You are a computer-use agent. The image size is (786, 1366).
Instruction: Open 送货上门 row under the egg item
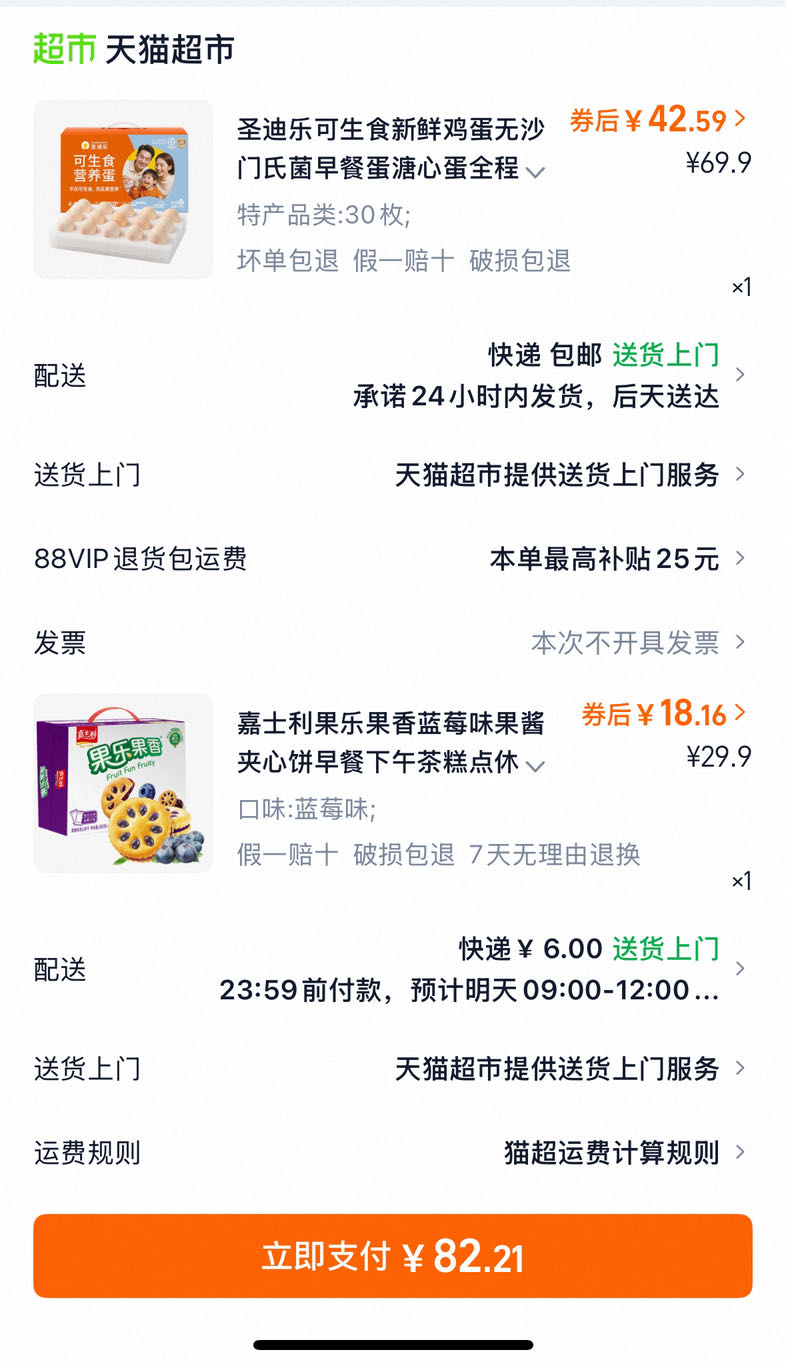(x=393, y=475)
